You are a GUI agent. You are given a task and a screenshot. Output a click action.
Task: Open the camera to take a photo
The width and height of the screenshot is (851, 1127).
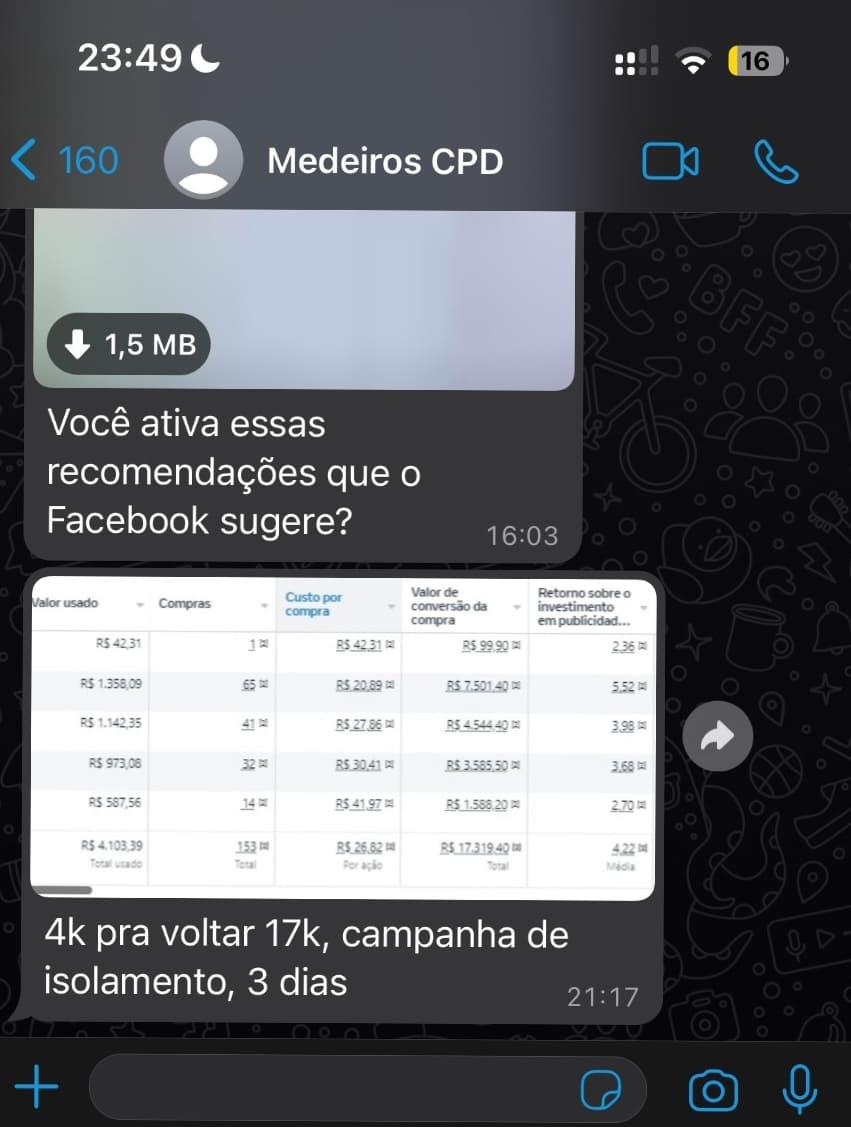[x=713, y=1089]
